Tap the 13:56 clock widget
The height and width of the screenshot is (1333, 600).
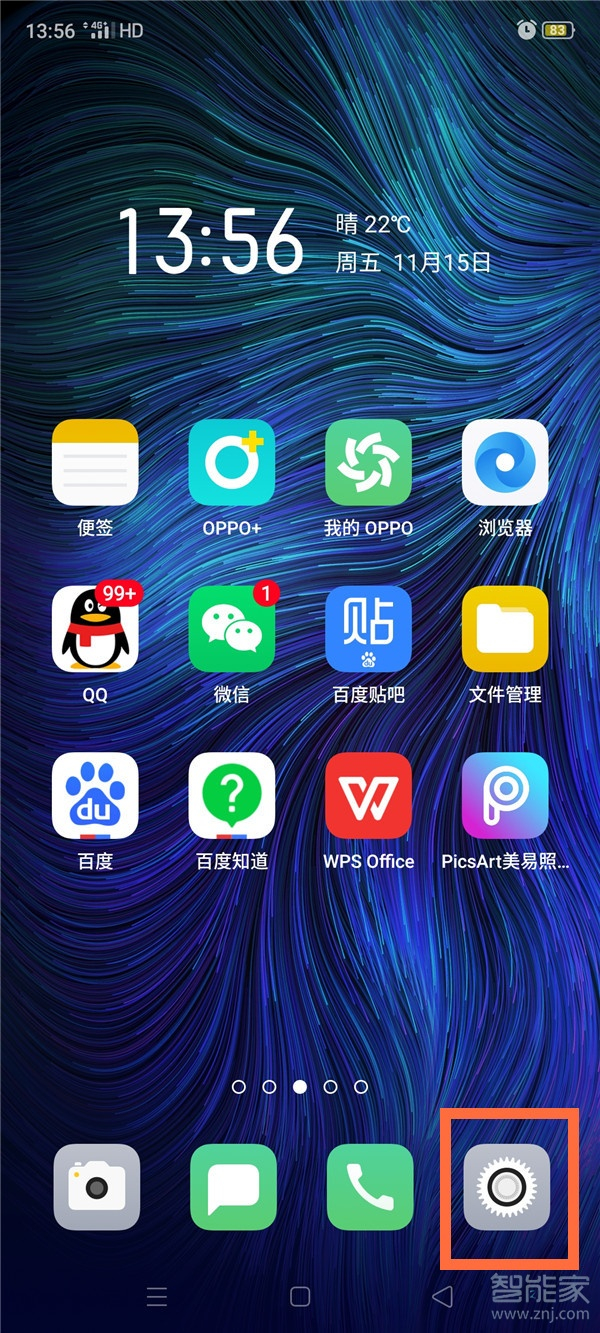coord(211,241)
